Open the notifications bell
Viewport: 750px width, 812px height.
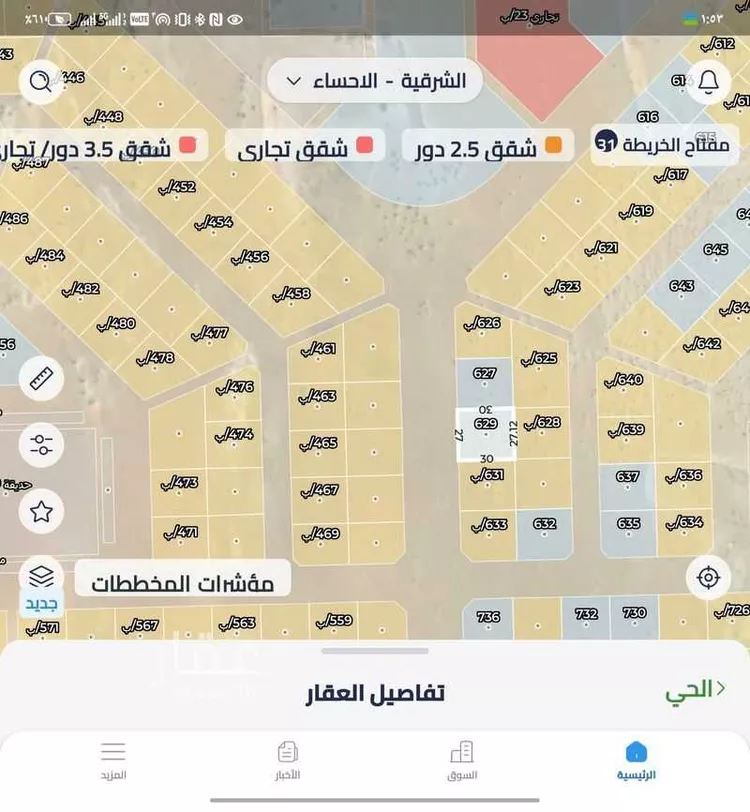coord(709,81)
